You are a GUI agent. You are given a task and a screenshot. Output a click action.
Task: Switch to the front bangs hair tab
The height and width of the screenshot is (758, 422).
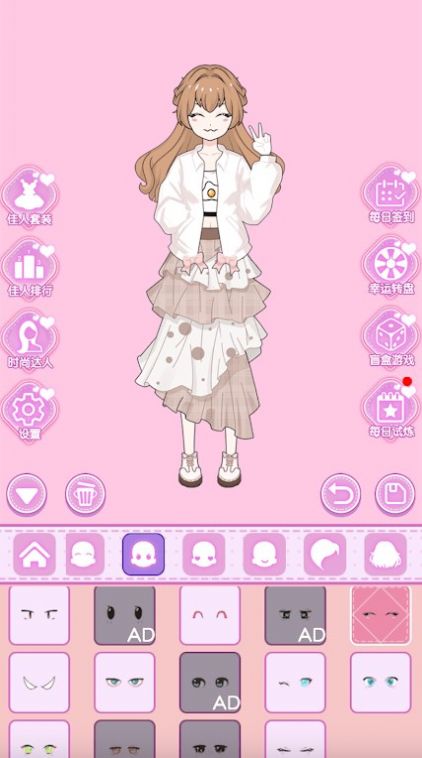325,554
